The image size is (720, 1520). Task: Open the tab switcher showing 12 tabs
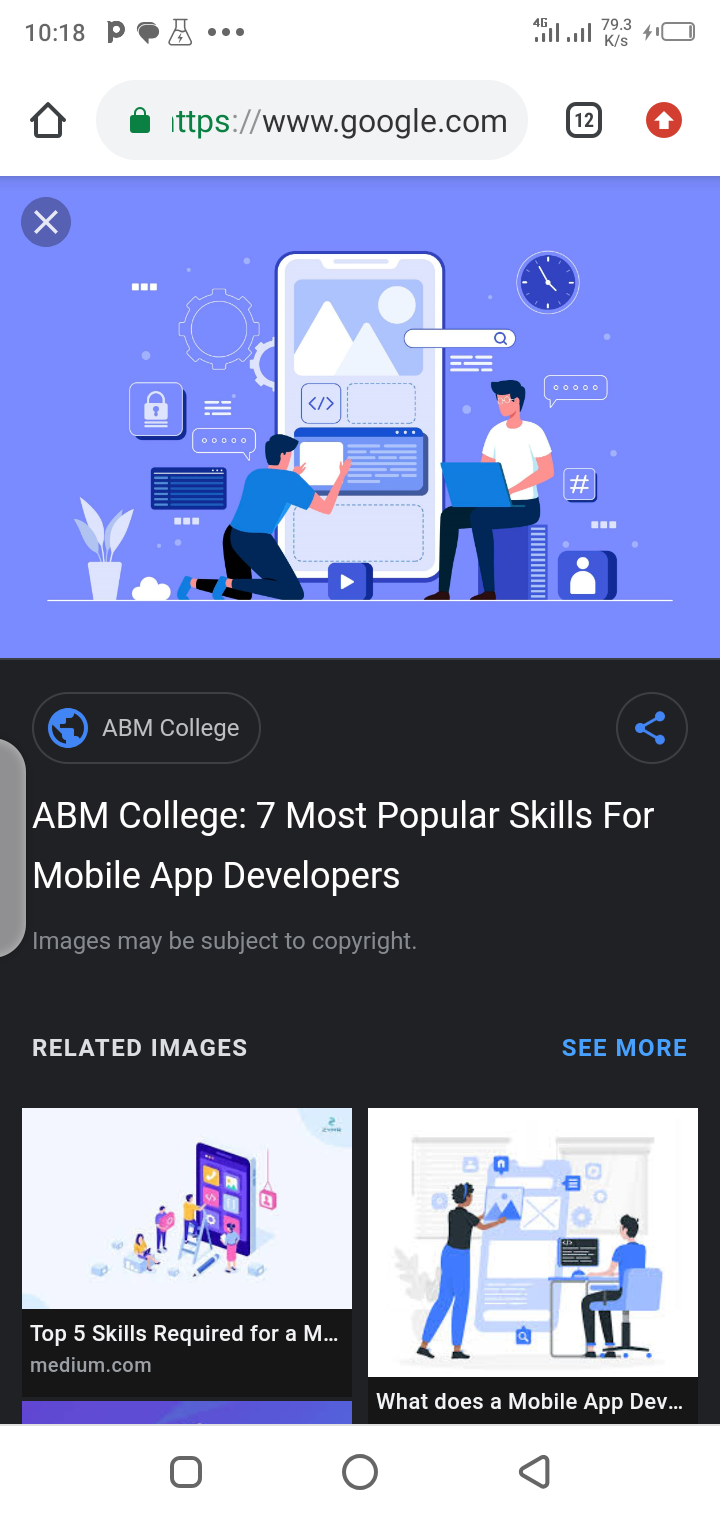(584, 121)
